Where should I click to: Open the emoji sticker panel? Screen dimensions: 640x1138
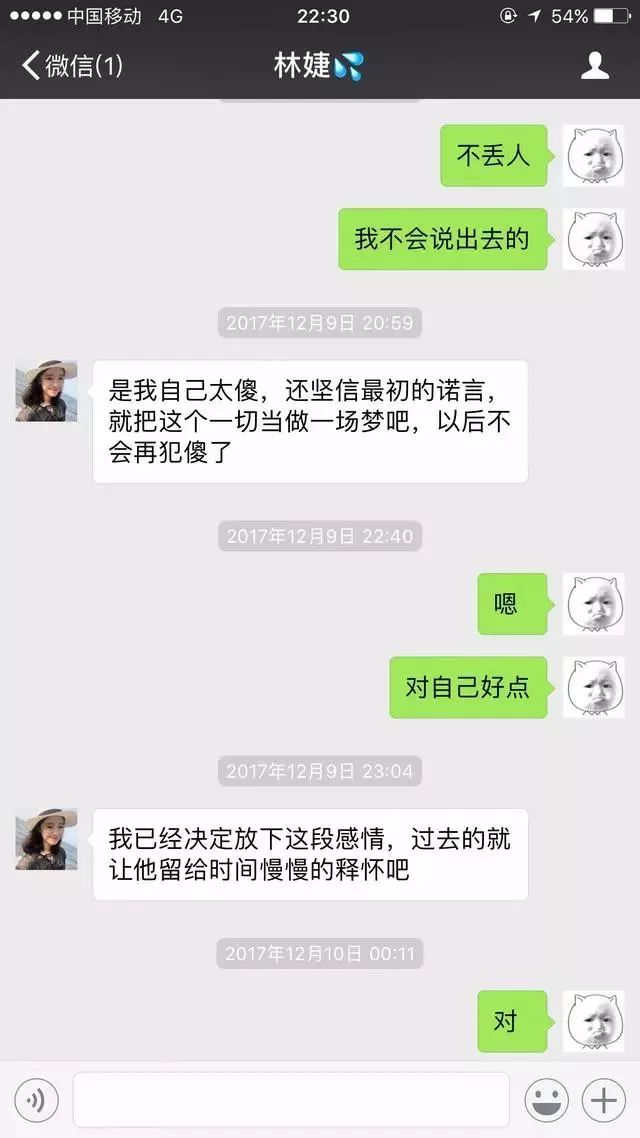(x=546, y=1100)
